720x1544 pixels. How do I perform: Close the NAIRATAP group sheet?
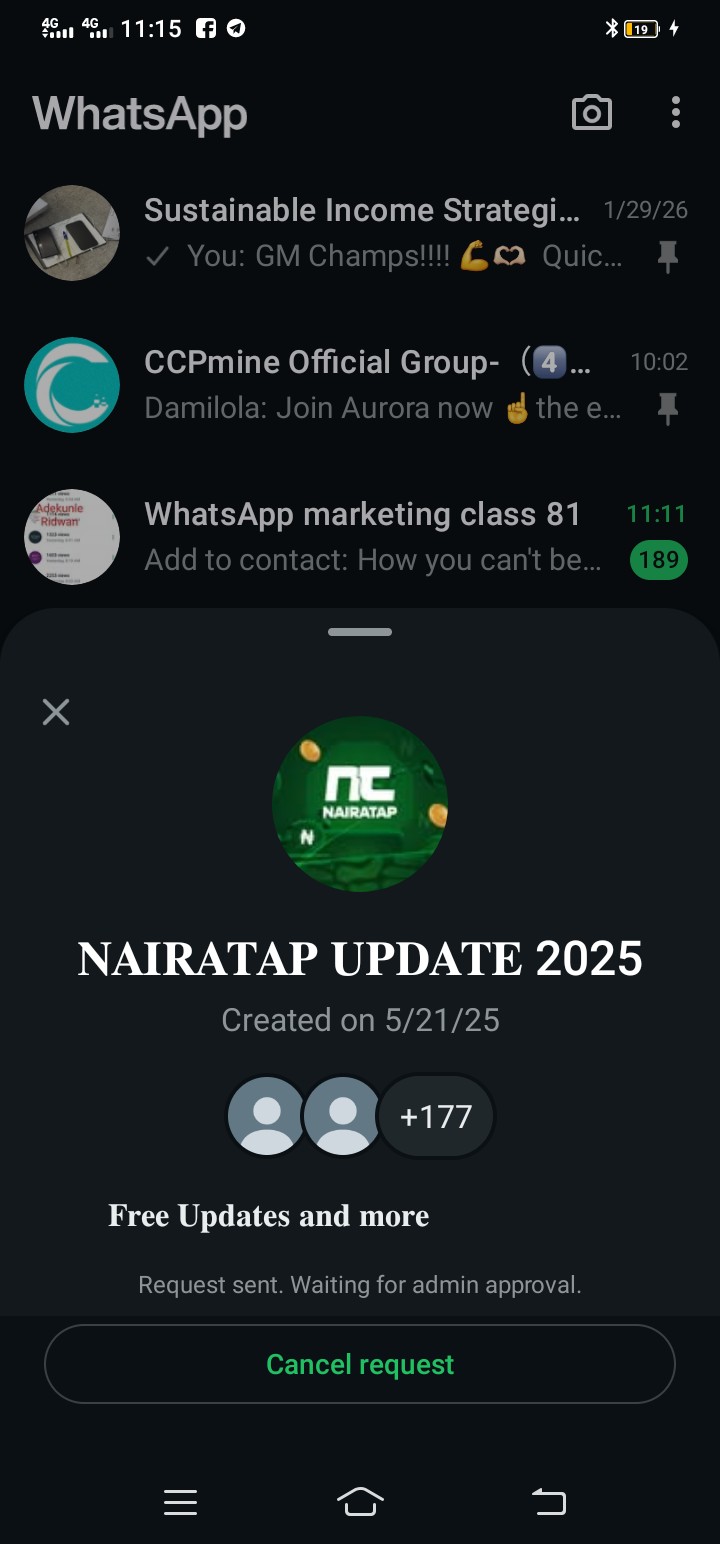[56, 712]
